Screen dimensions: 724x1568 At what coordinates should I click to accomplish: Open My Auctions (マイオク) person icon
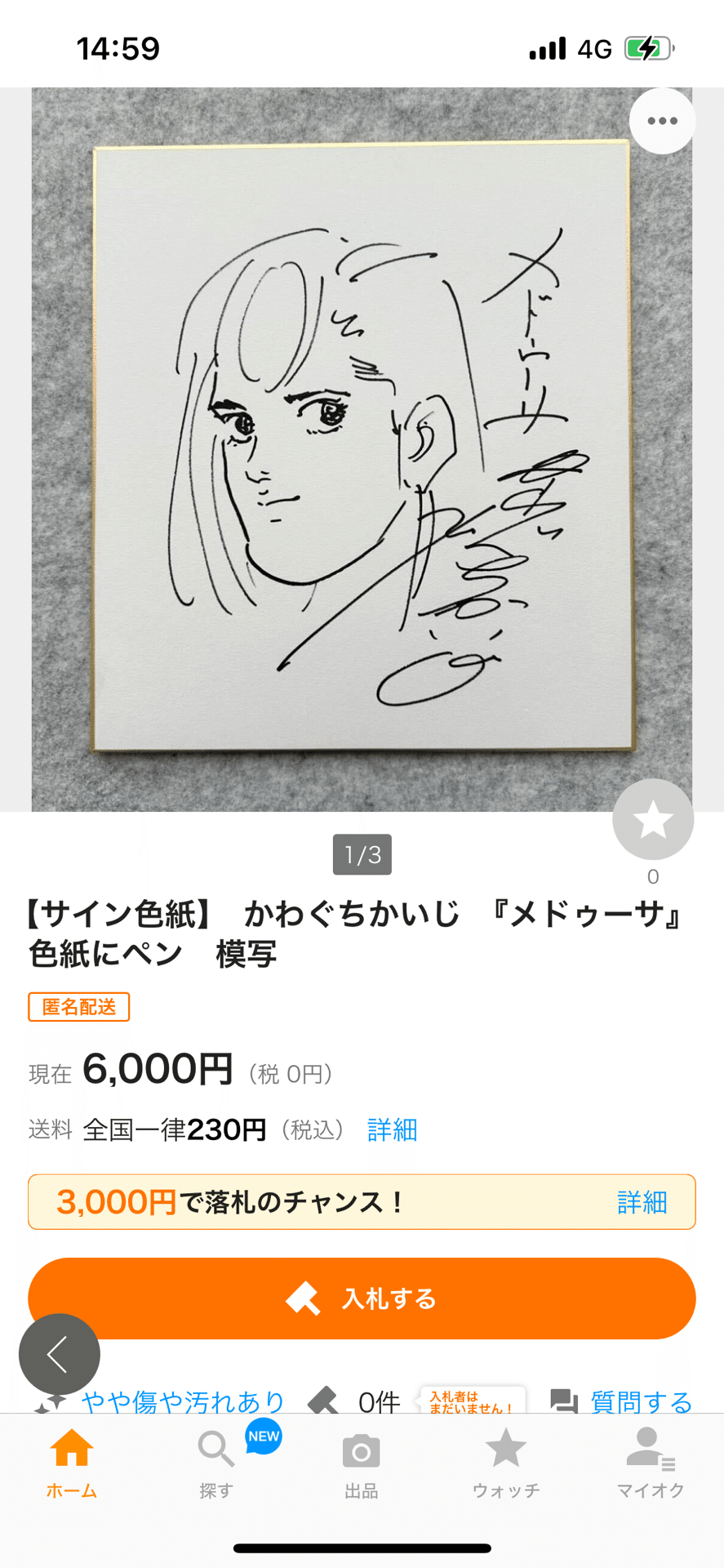[x=649, y=1450]
